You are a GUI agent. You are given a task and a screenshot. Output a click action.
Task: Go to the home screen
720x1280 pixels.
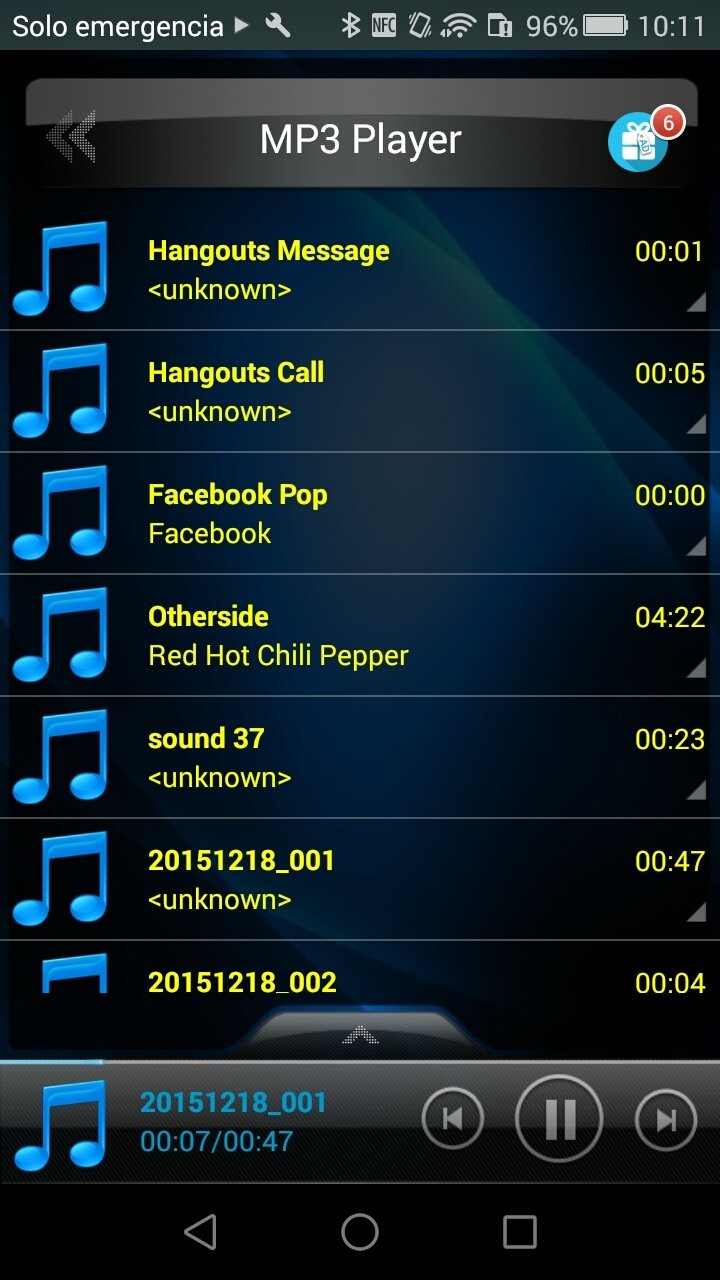click(360, 1232)
